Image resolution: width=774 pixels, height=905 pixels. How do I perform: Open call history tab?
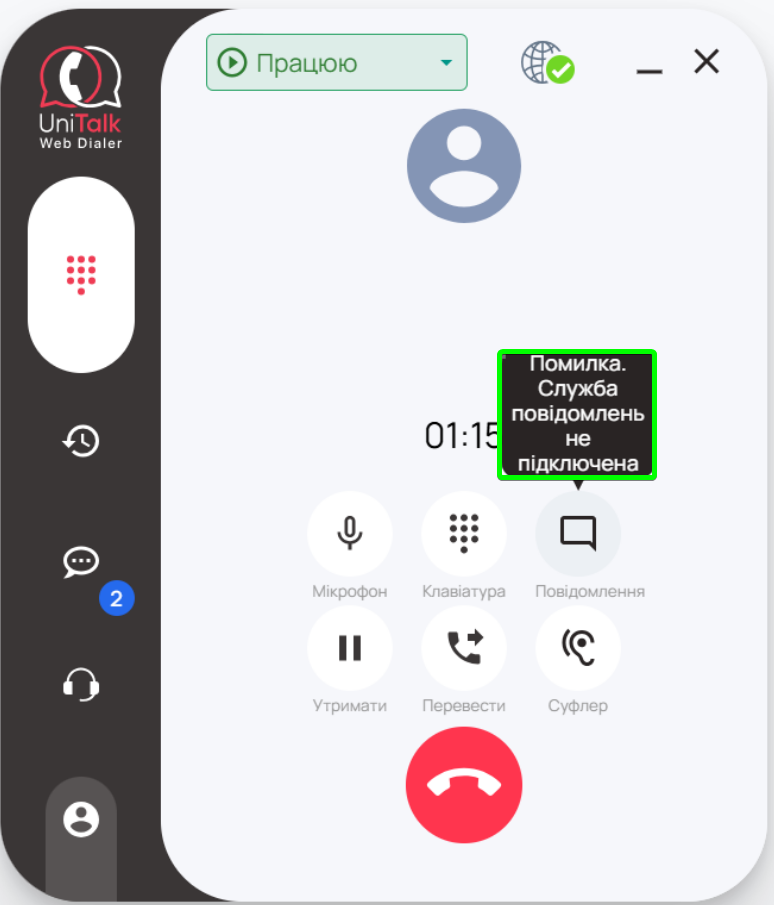pyautogui.click(x=81, y=441)
